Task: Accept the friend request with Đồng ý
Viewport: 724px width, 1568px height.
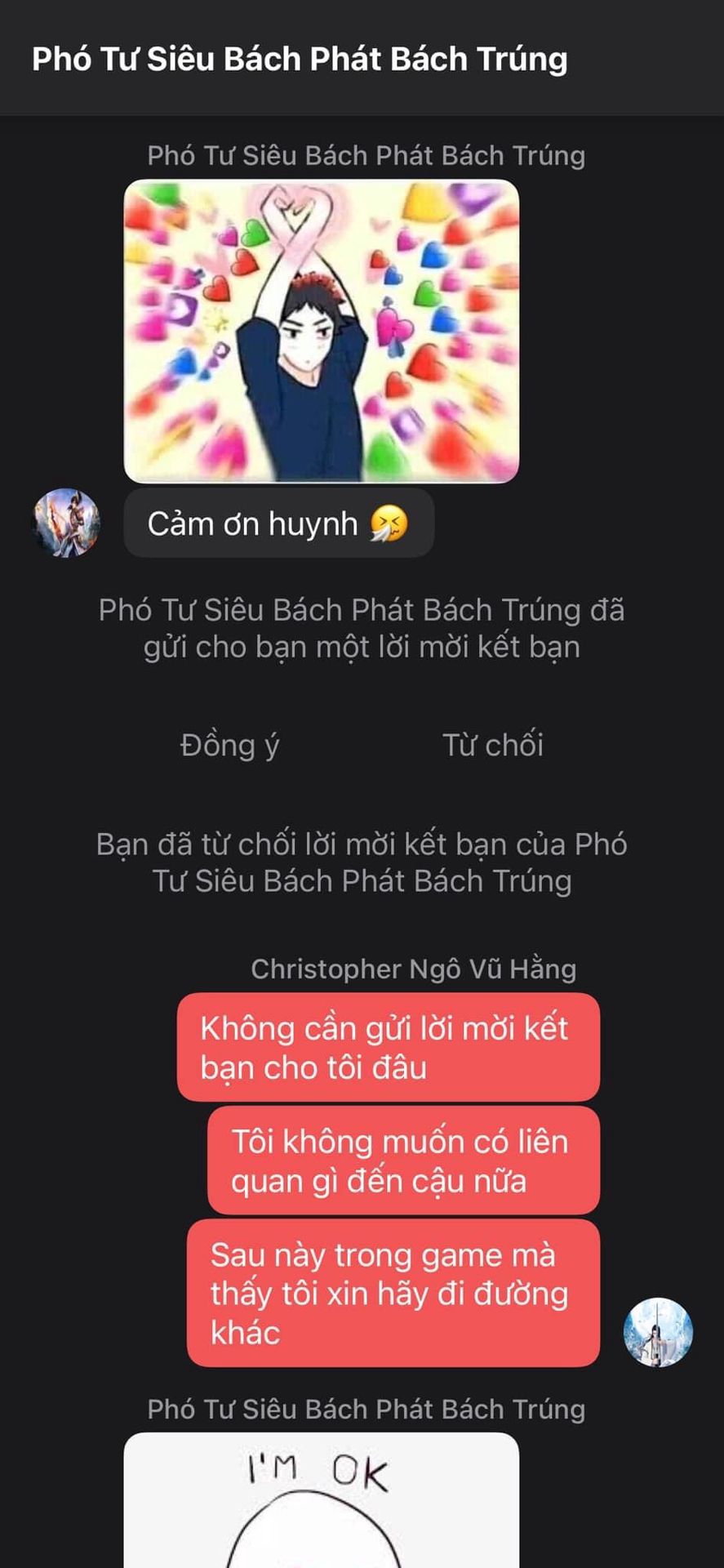Action: coord(229,745)
